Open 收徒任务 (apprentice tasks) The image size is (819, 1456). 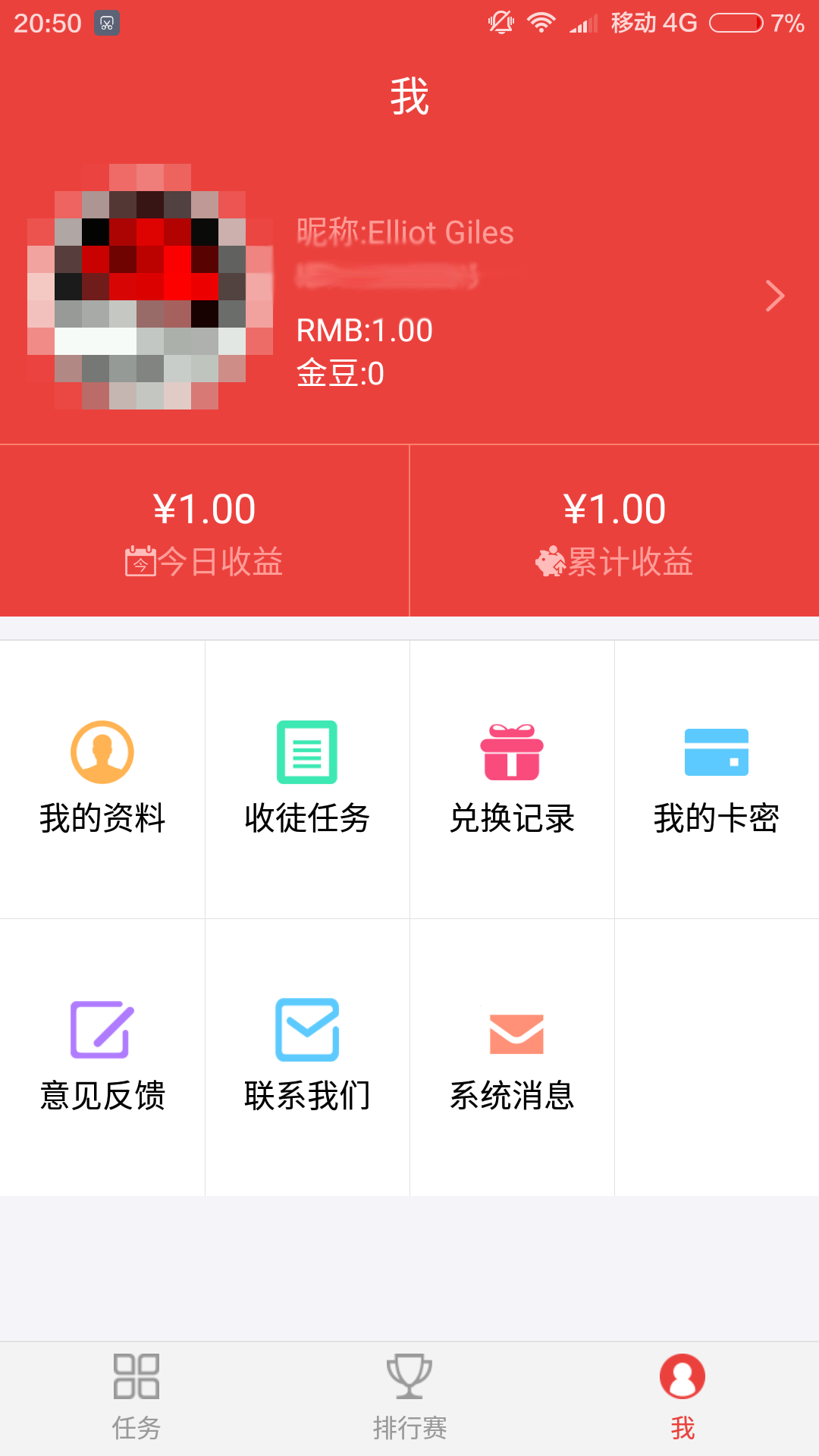307,779
